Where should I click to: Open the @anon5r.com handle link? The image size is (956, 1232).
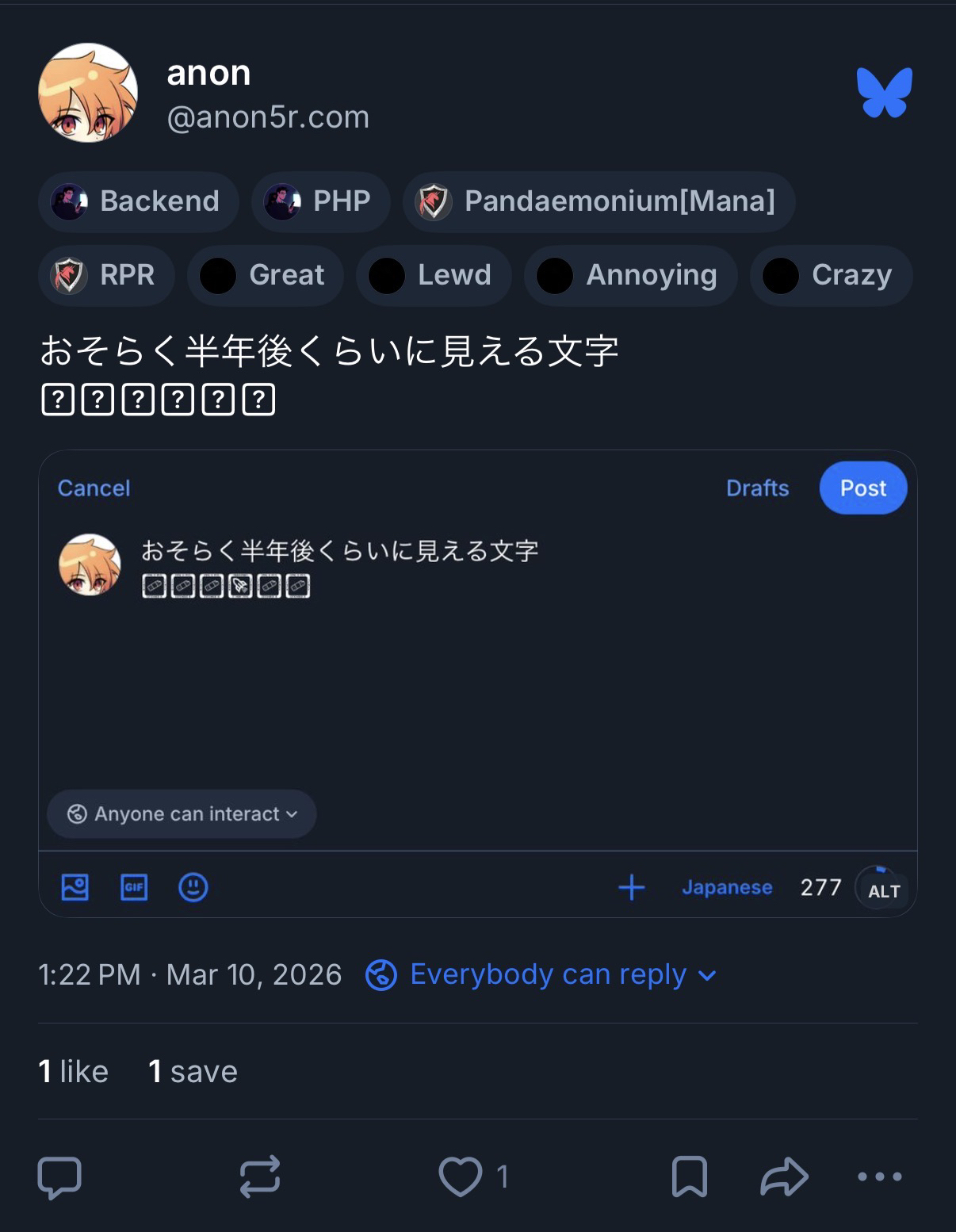click(x=268, y=117)
